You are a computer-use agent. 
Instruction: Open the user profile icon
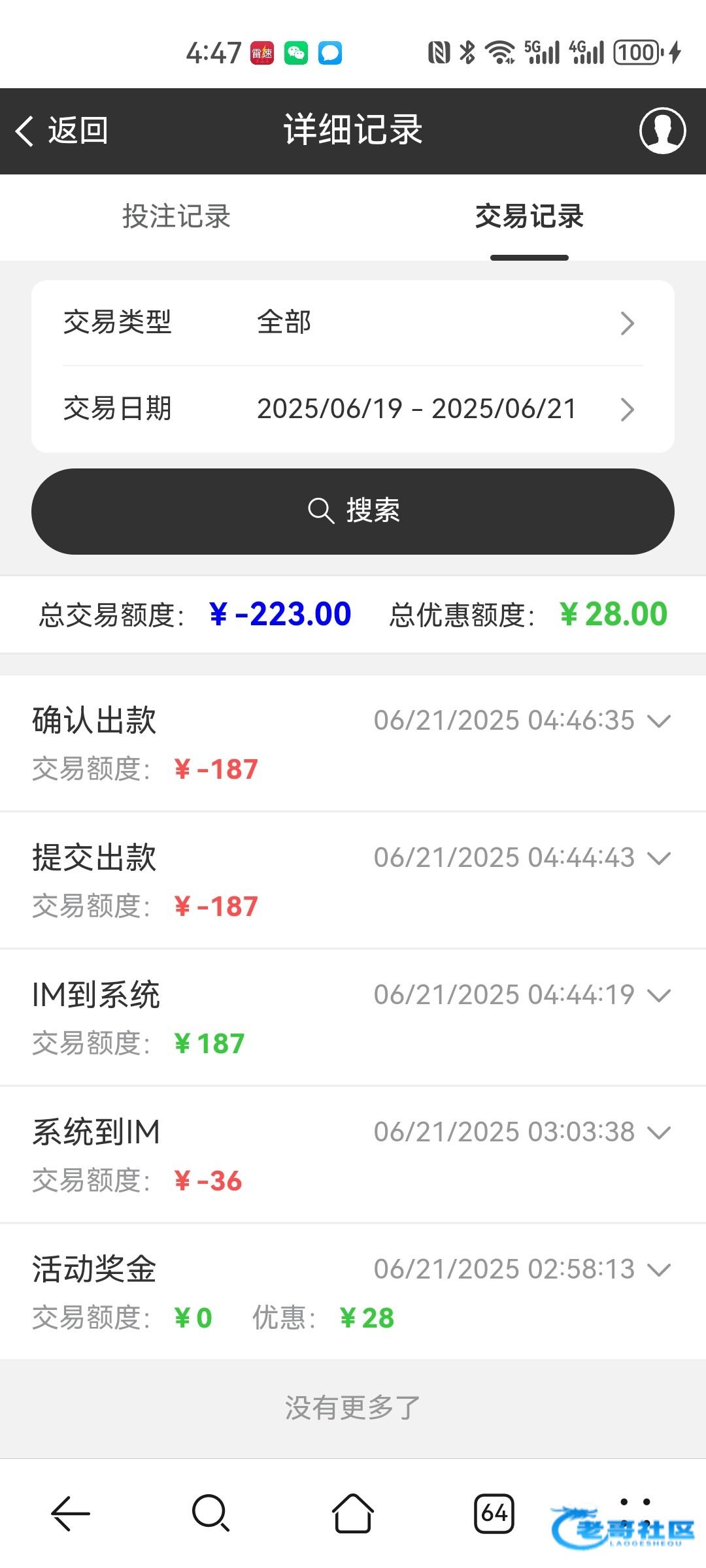[662, 131]
